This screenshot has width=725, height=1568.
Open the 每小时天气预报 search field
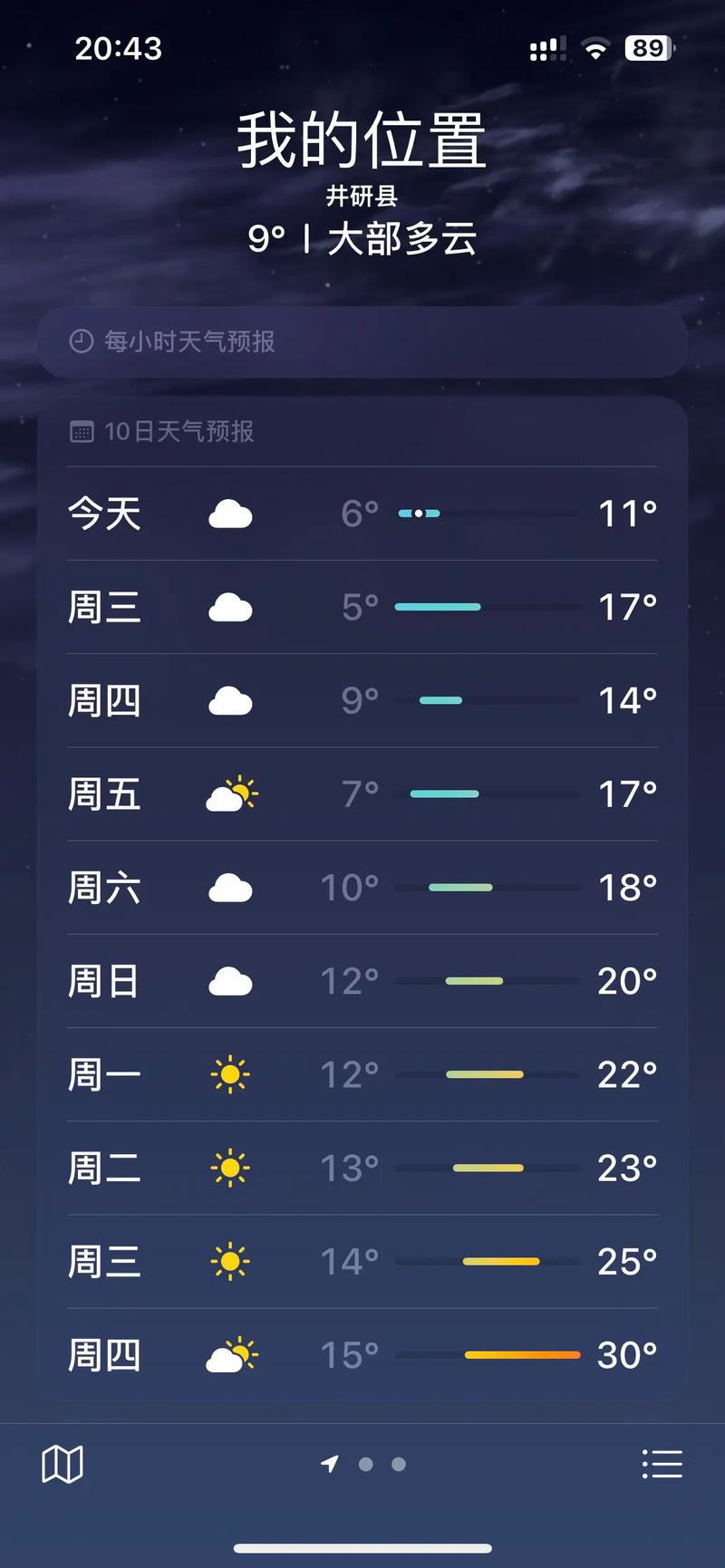[362, 342]
